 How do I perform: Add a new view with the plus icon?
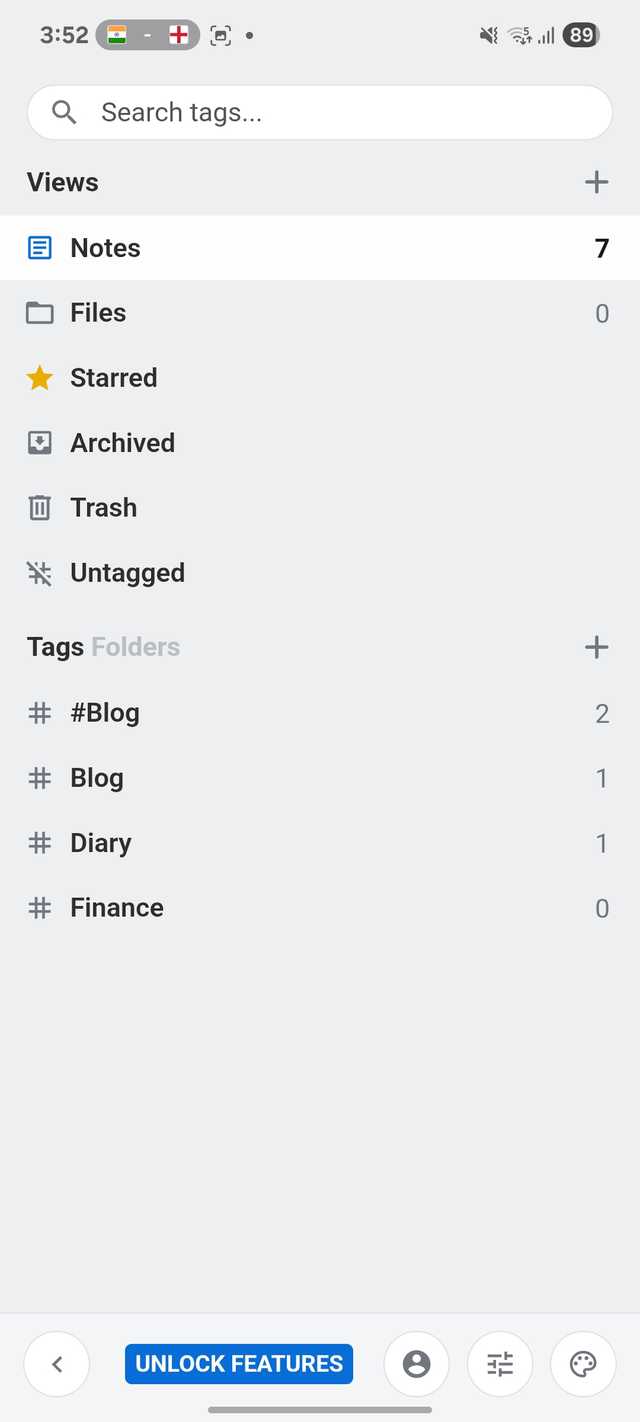click(x=596, y=182)
